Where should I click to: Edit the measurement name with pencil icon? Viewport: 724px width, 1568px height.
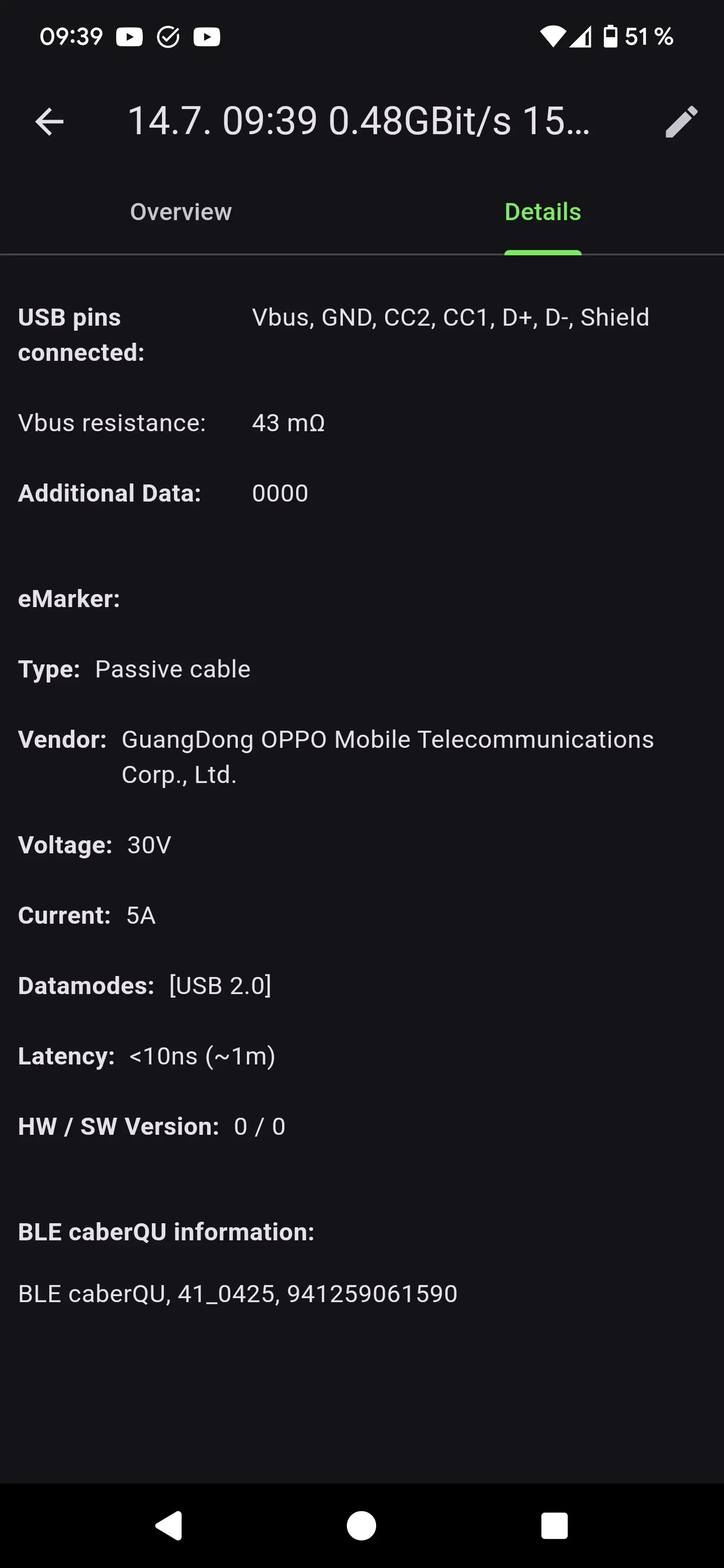(681, 121)
